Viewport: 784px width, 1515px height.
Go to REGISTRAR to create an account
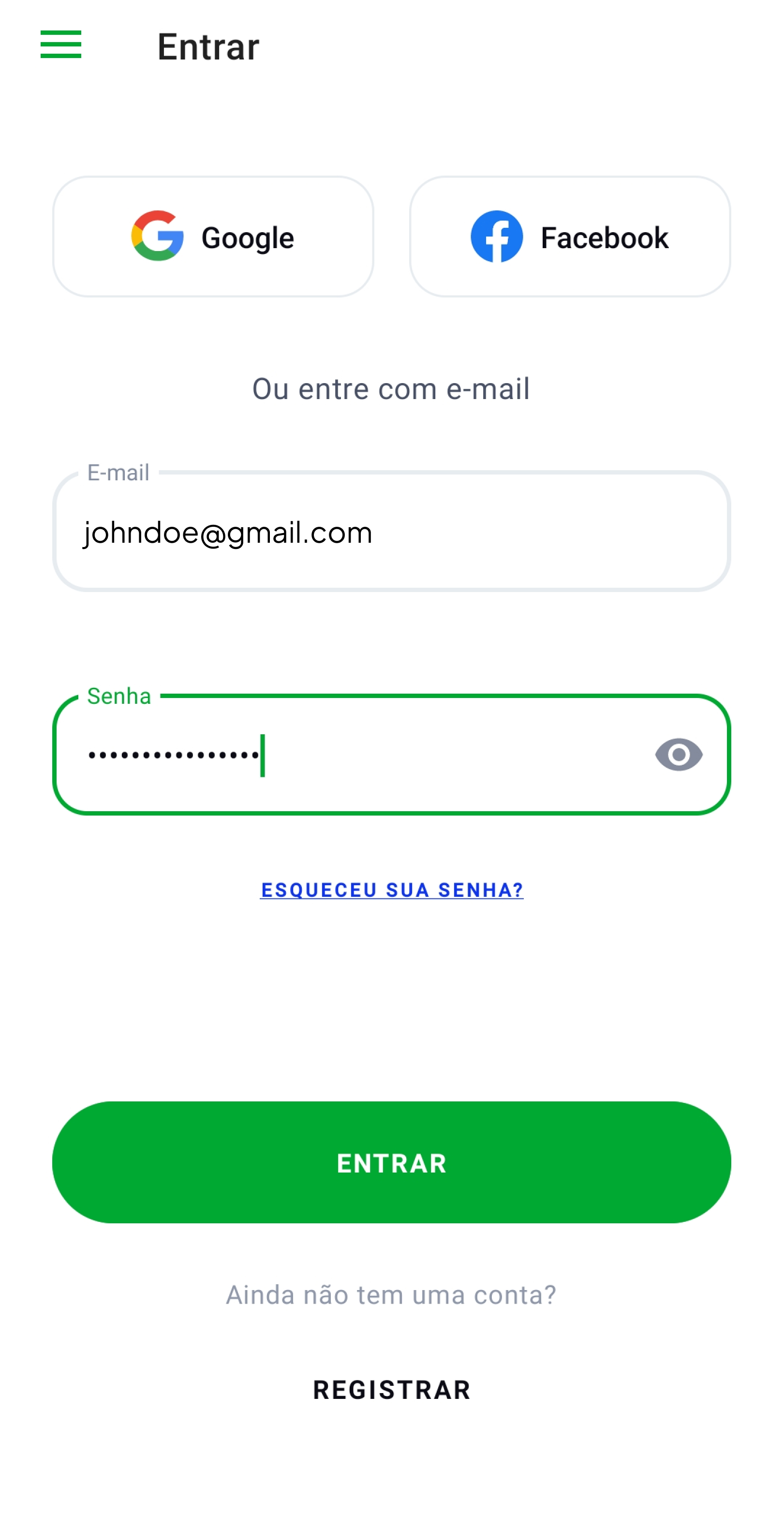click(x=392, y=1390)
